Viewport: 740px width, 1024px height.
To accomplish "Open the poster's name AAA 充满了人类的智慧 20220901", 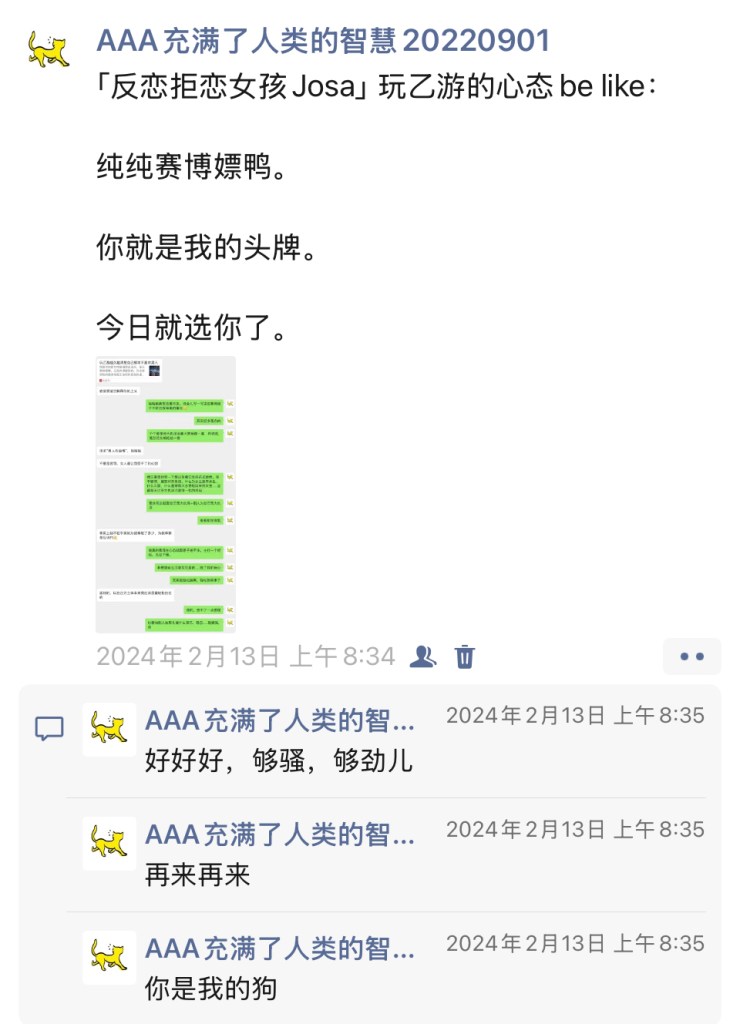I will (323, 40).
